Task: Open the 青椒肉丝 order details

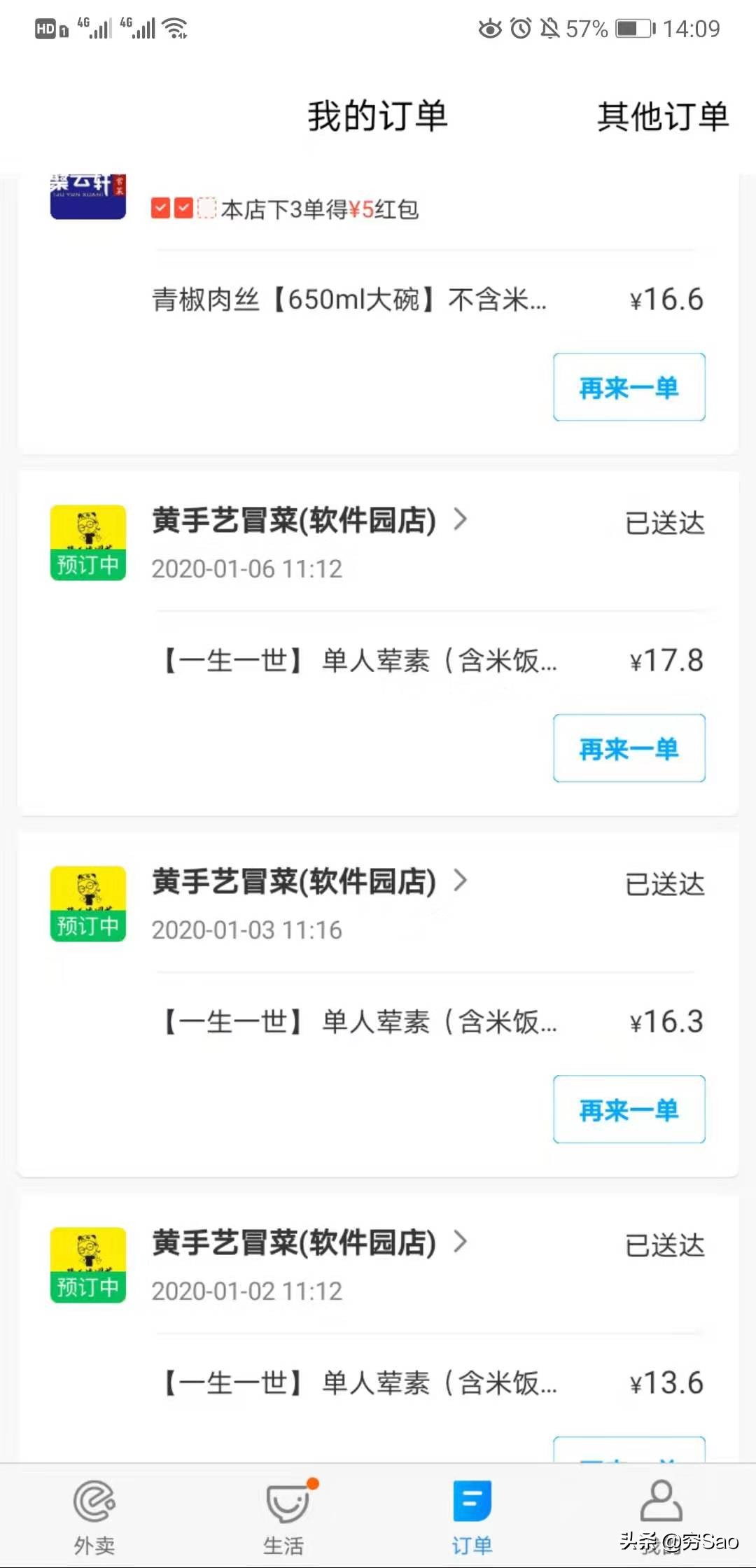Action: click(x=349, y=300)
